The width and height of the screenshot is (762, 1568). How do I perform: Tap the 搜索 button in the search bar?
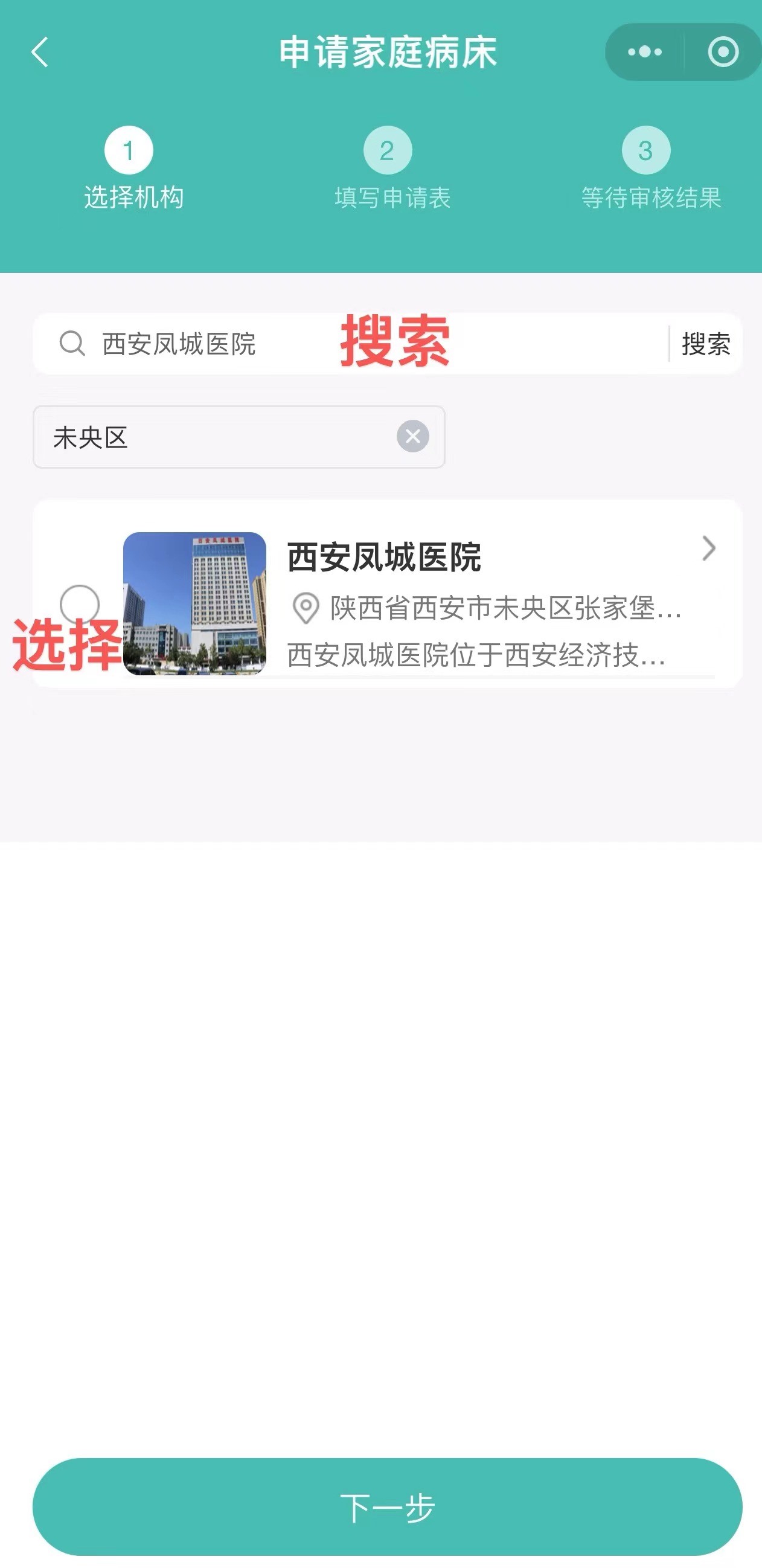tap(705, 344)
